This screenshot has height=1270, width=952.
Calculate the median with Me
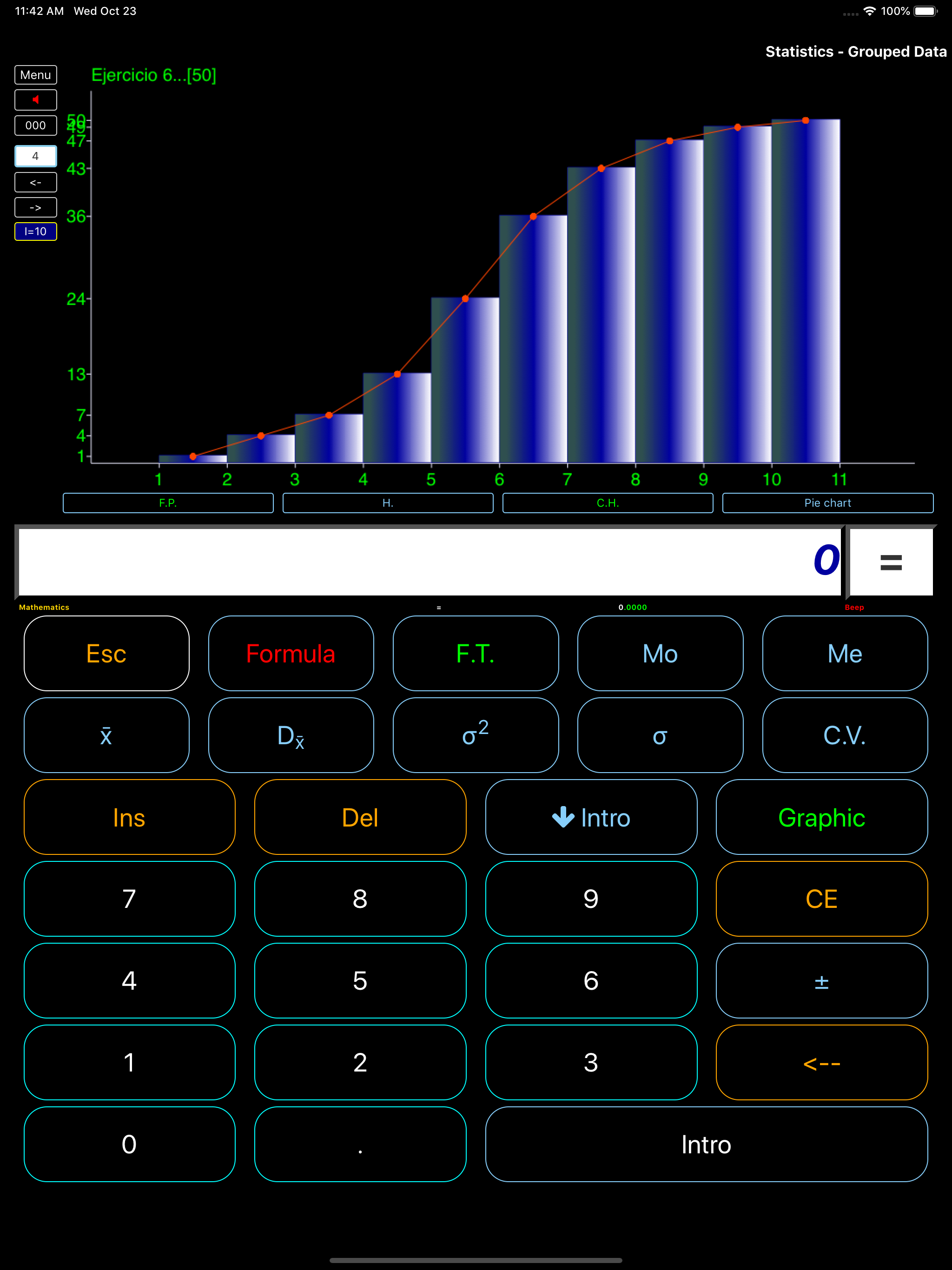pos(845,654)
